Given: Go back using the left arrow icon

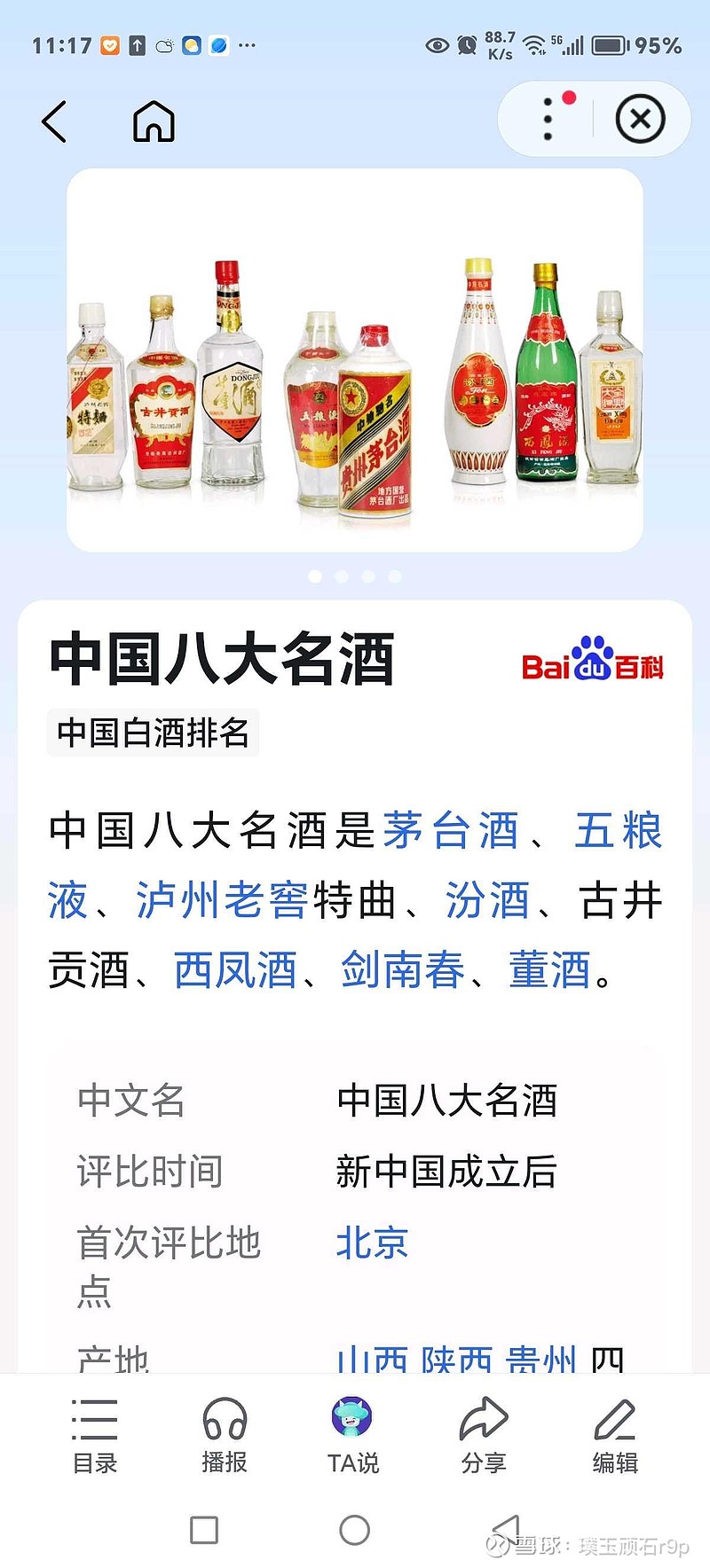Looking at the screenshot, I should pyautogui.click(x=55, y=123).
